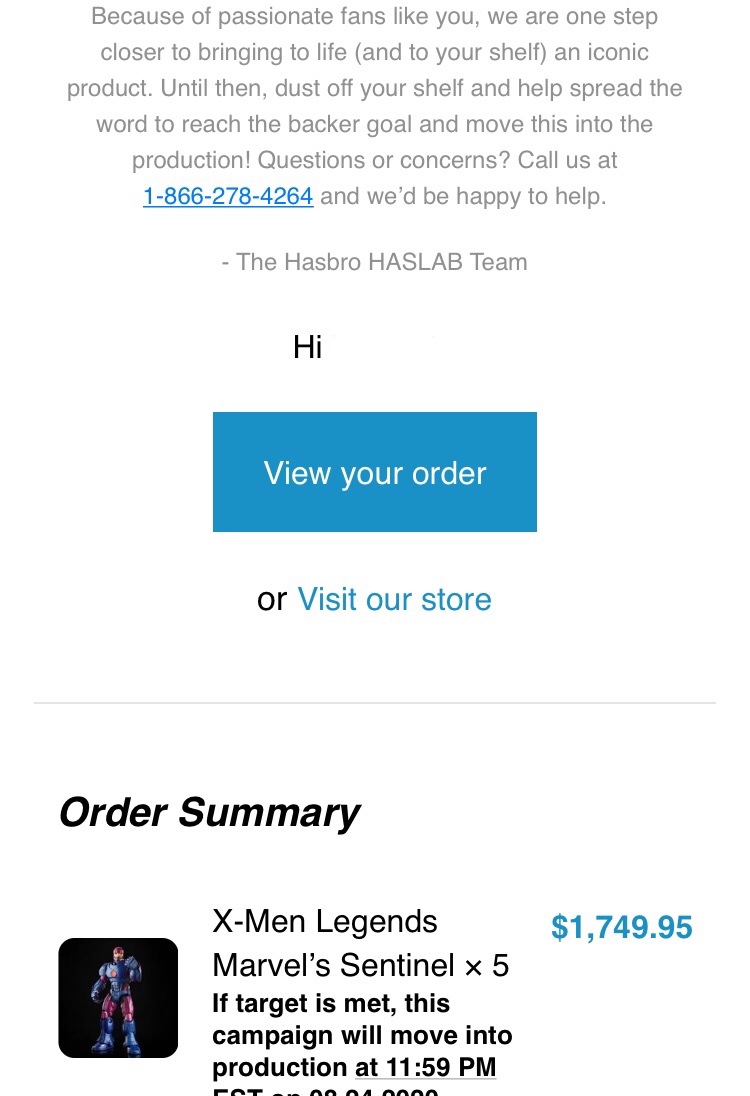Tap the View your order button
750x1096 pixels.
point(375,472)
